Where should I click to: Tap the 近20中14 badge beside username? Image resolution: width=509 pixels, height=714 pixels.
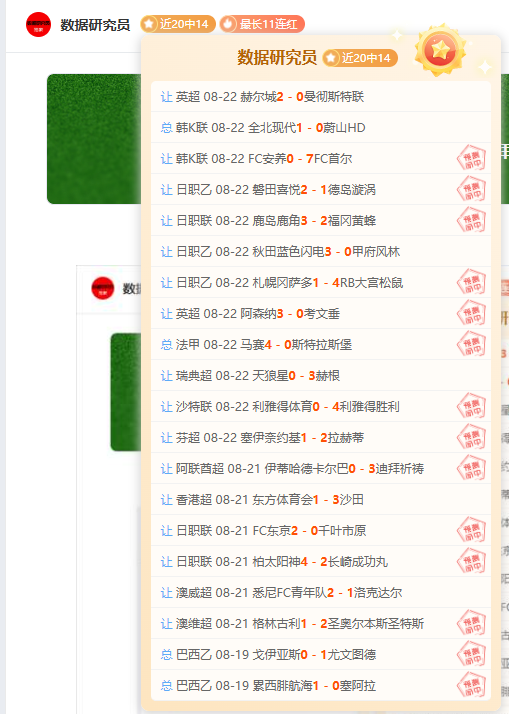pyautogui.click(x=178, y=24)
